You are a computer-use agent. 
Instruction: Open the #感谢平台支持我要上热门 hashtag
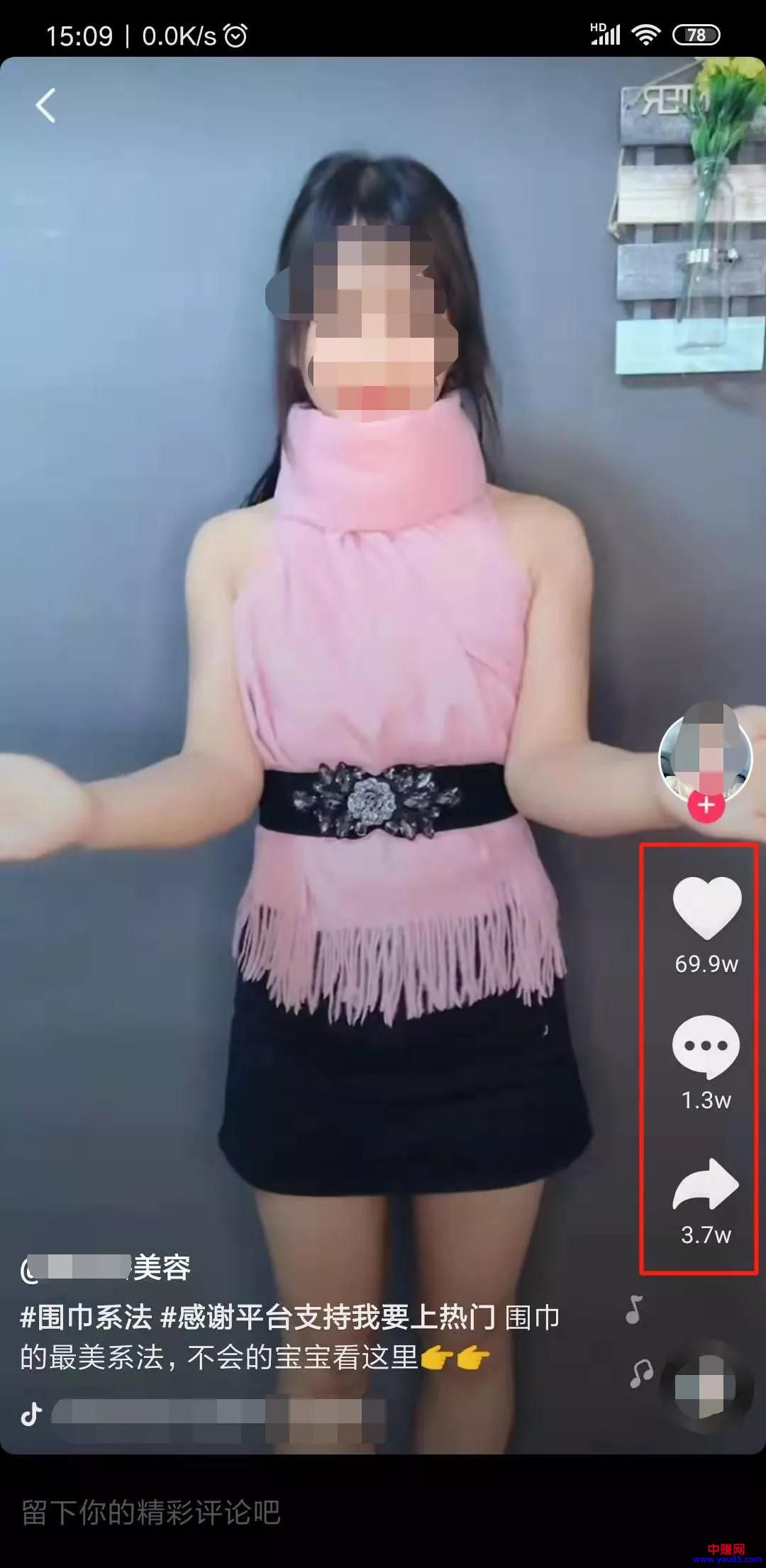pos(328,1318)
